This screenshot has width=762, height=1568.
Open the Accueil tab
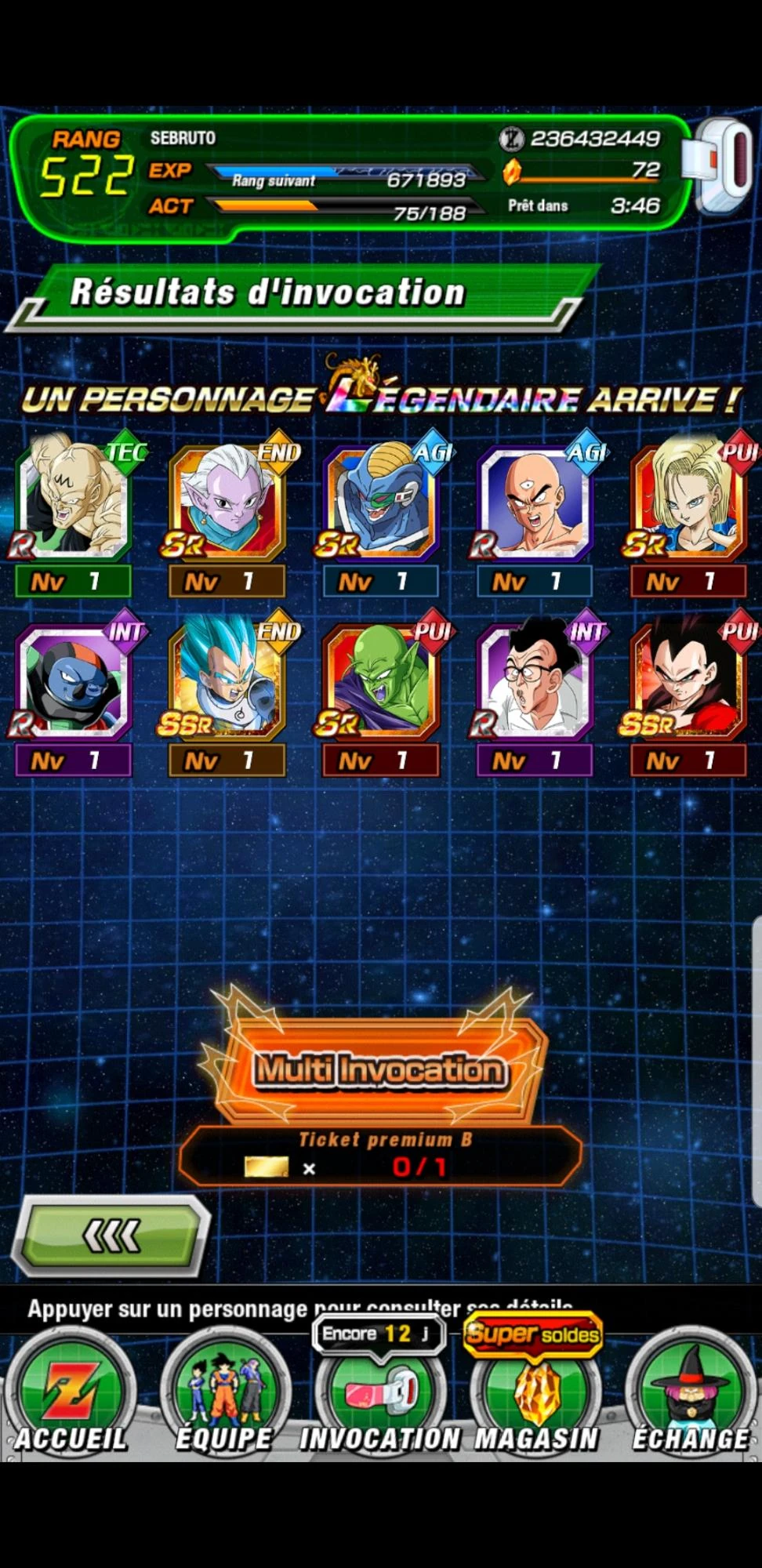(71, 1393)
